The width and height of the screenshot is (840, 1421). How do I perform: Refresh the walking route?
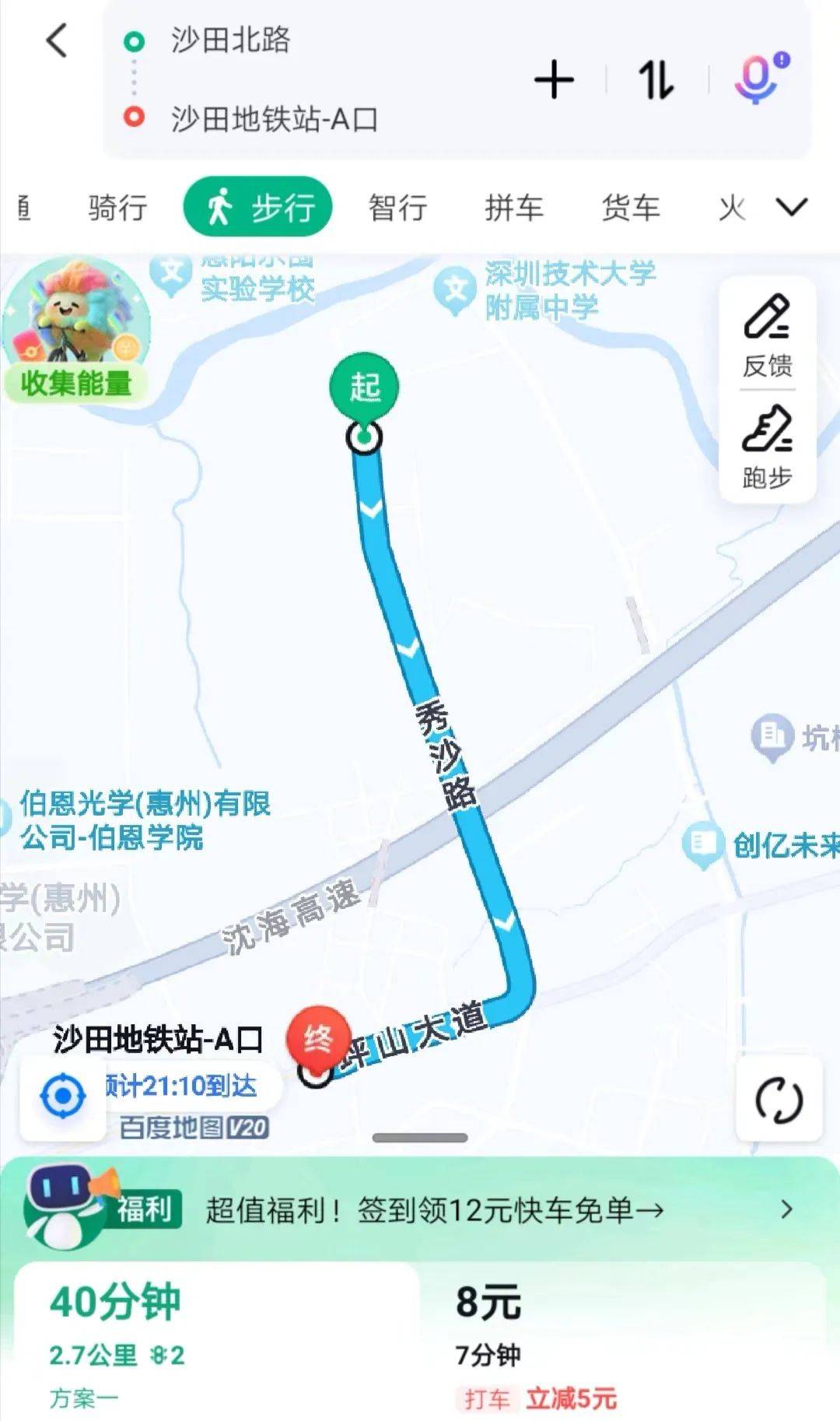tap(779, 1100)
